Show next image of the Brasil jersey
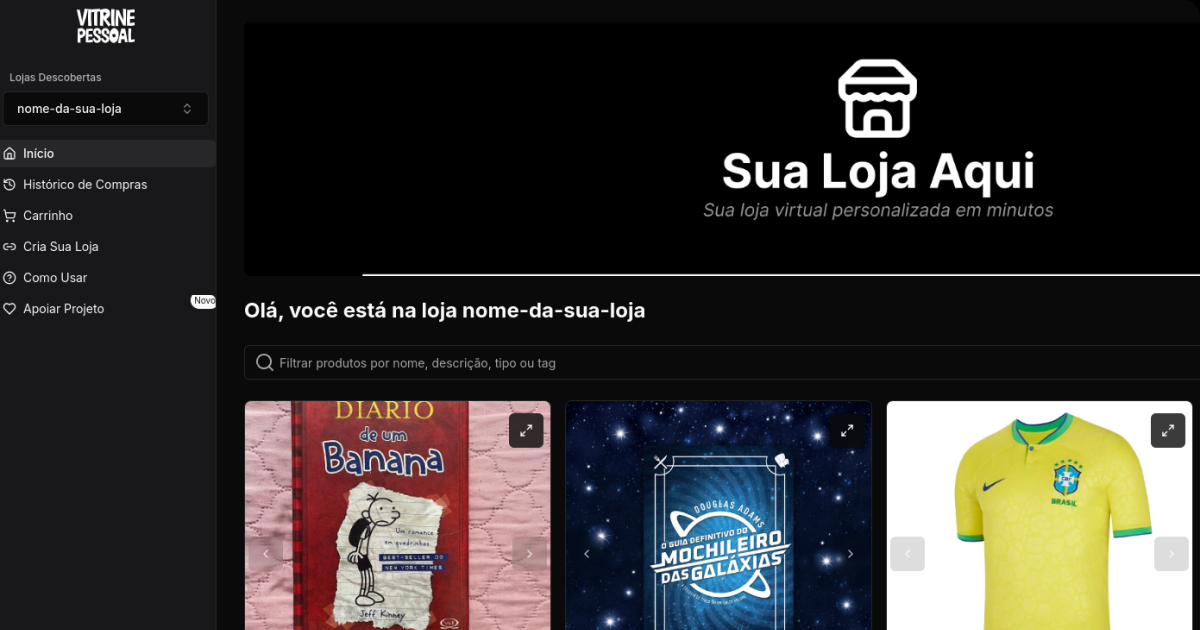This screenshot has width=1200, height=630. coord(1171,553)
